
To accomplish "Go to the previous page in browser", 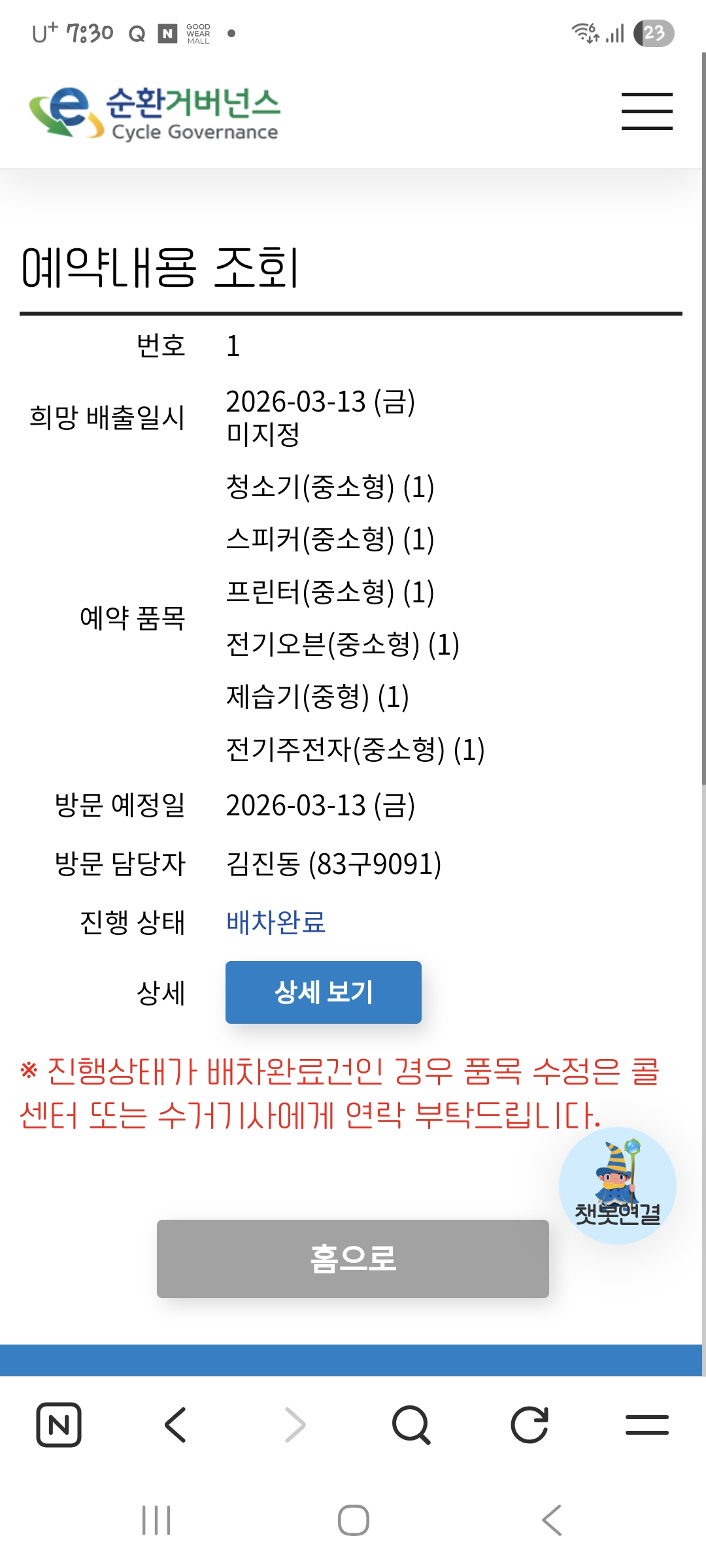I will click(176, 1424).
